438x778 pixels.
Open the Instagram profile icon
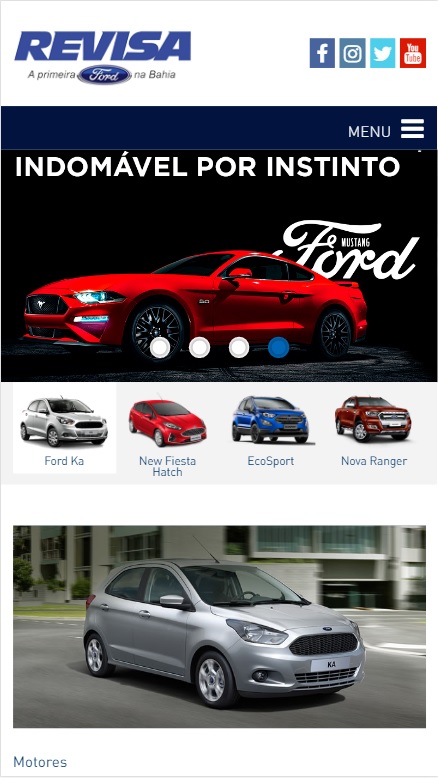[x=352, y=53]
